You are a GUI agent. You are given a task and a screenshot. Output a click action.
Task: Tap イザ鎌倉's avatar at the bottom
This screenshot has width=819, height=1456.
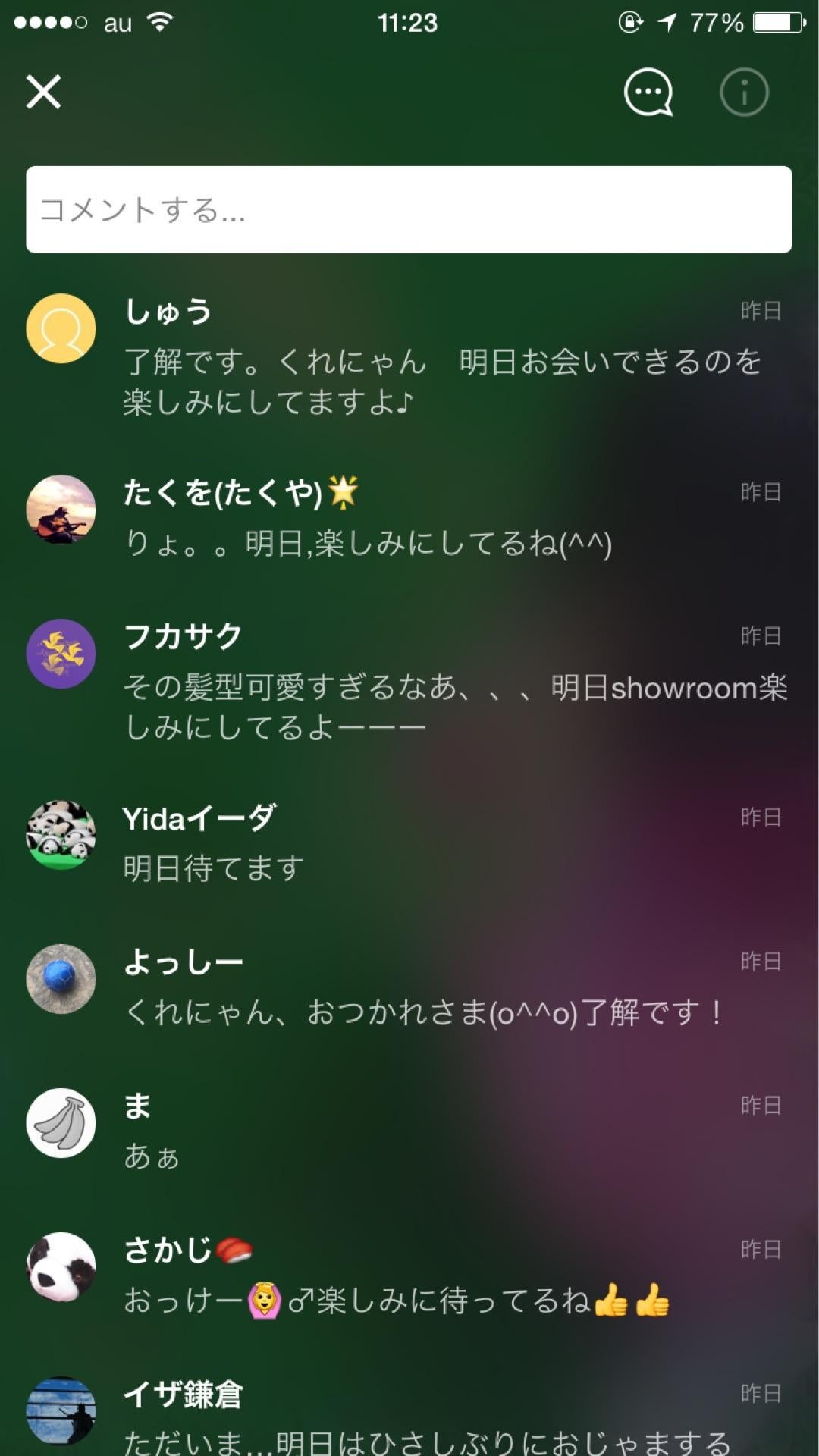click(x=61, y=1407)
